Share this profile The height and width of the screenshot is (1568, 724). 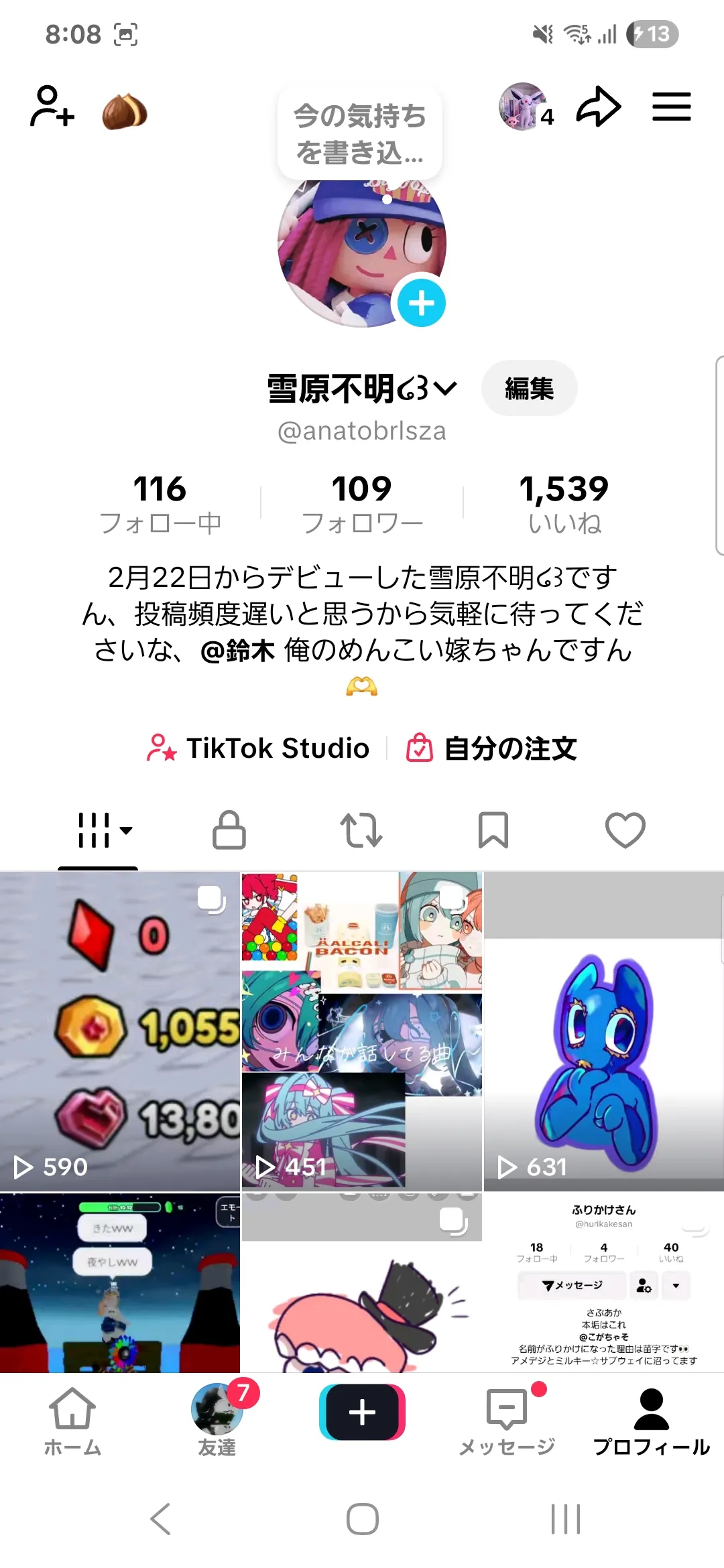[598, 107]
